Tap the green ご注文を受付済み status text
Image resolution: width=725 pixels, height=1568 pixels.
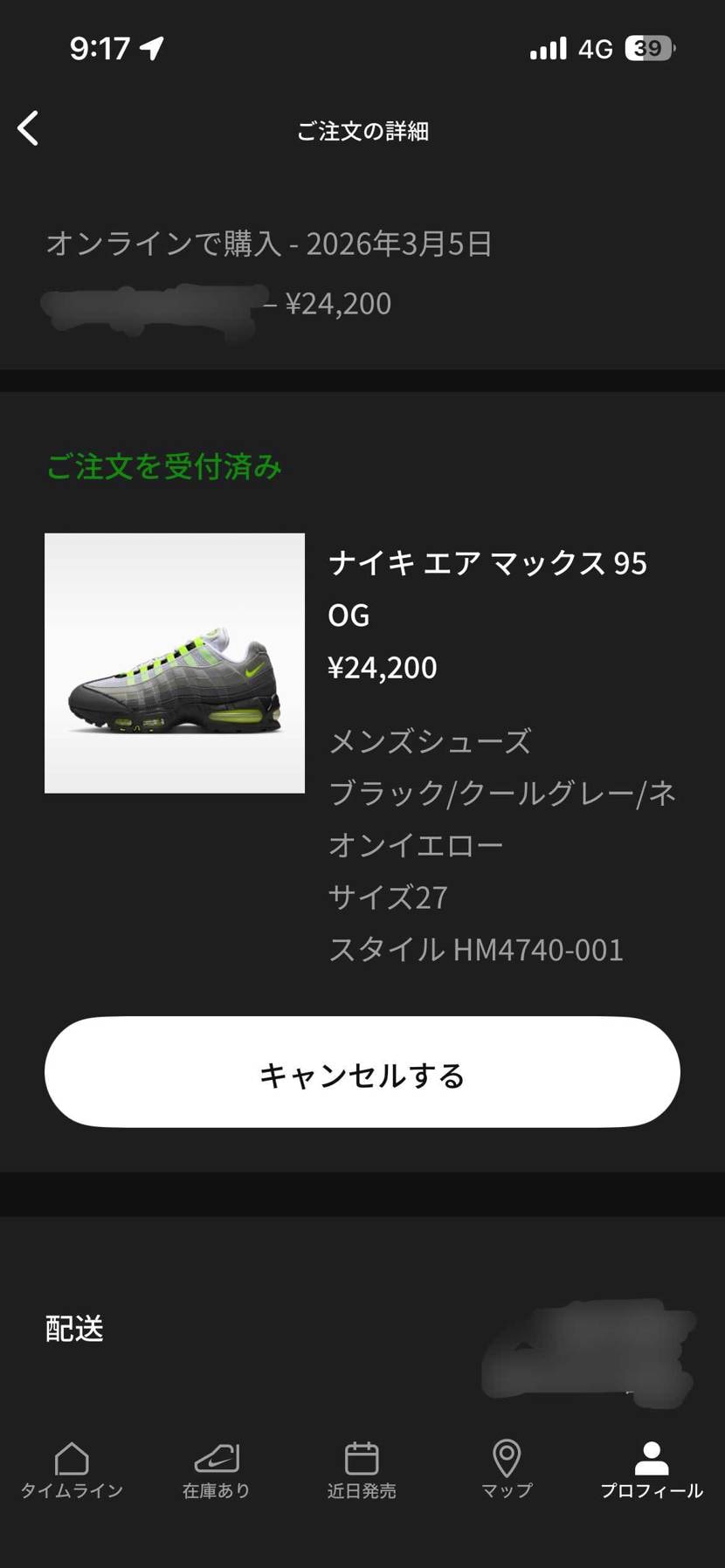tap(164, 467)
